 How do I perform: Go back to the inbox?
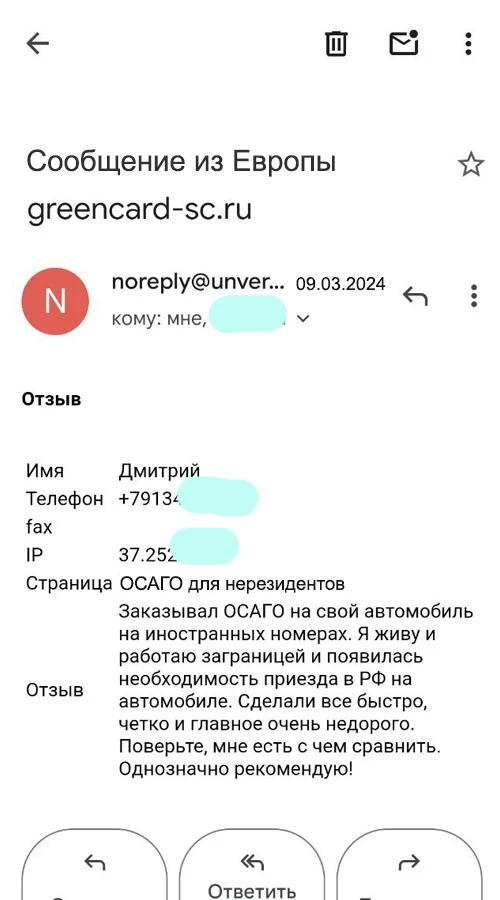click(38, 43)
